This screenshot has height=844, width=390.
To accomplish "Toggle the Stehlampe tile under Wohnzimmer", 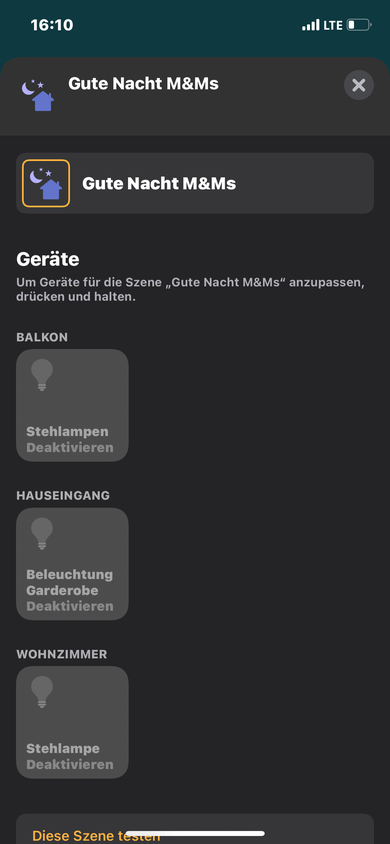I will point(73,722).
